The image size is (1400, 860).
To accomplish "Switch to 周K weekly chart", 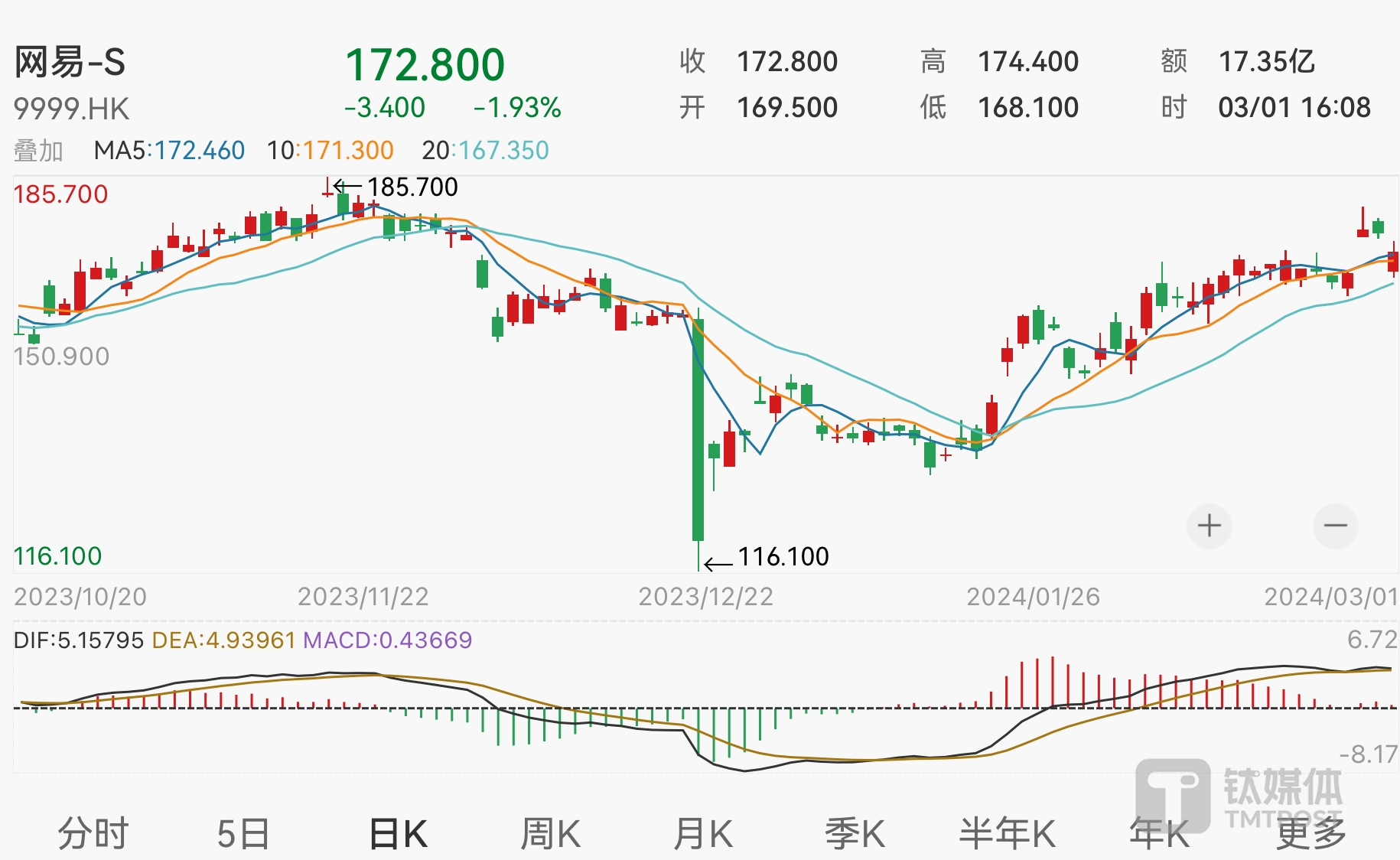I will [x=550, y=833].
